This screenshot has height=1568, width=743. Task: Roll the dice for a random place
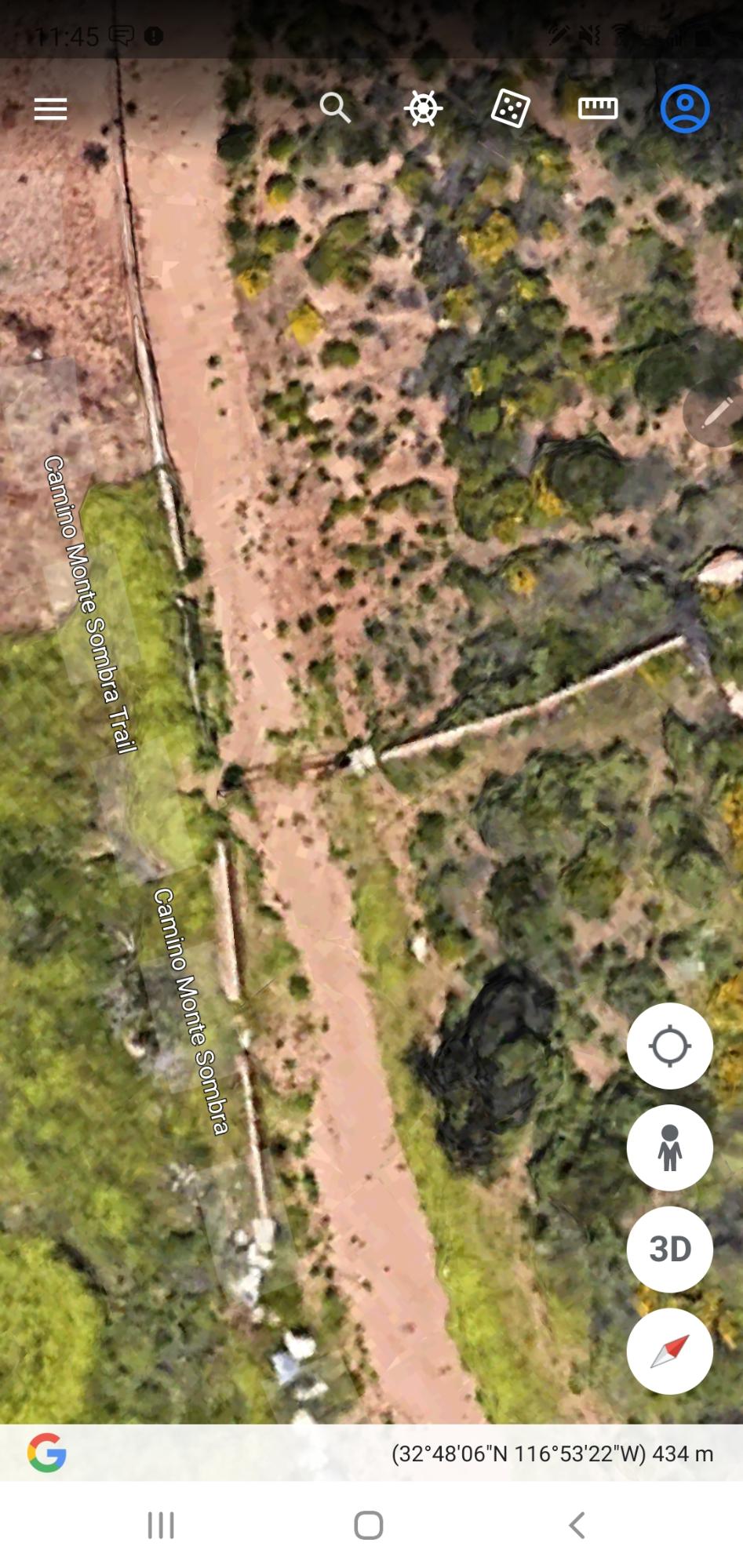[x=511, y=108]
